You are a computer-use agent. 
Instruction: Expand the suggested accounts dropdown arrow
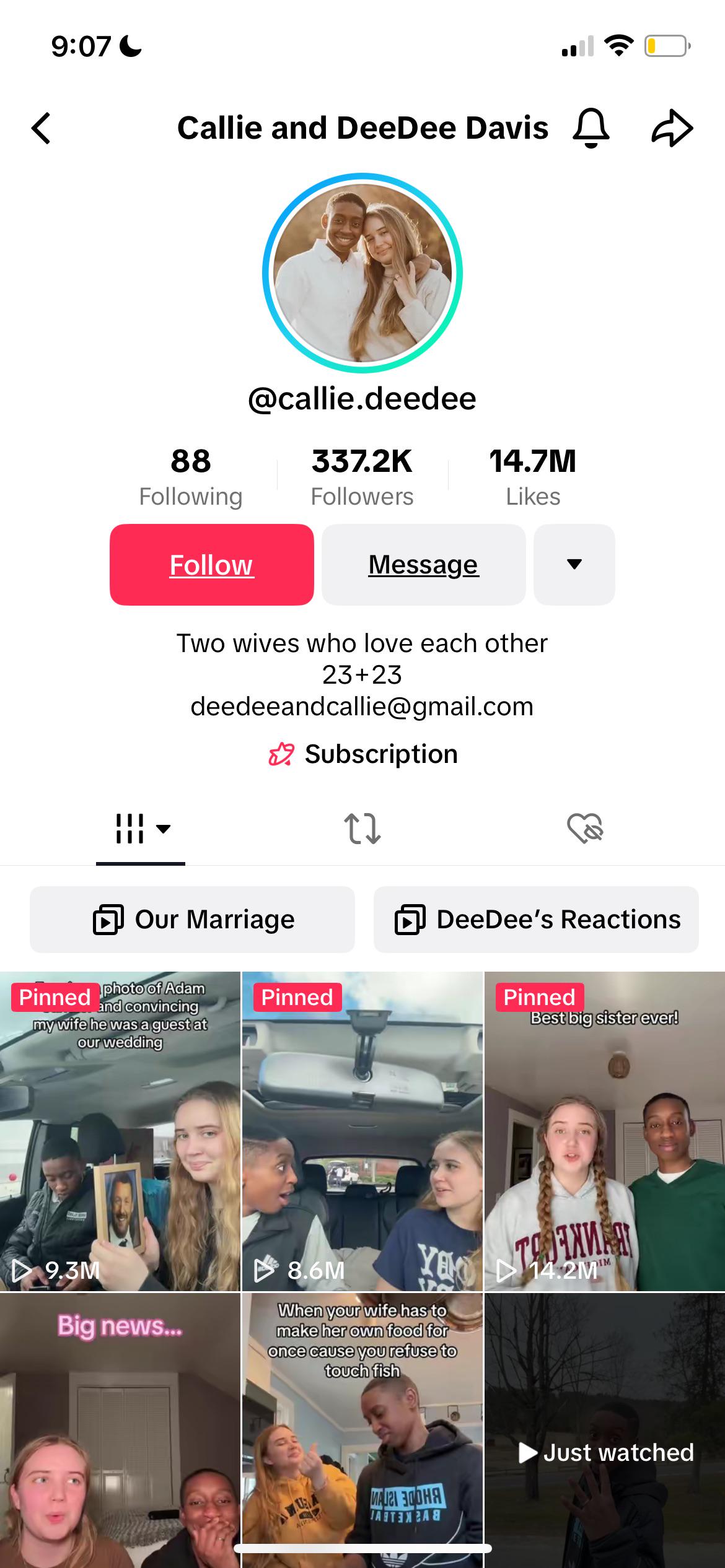tap(574, 565)
